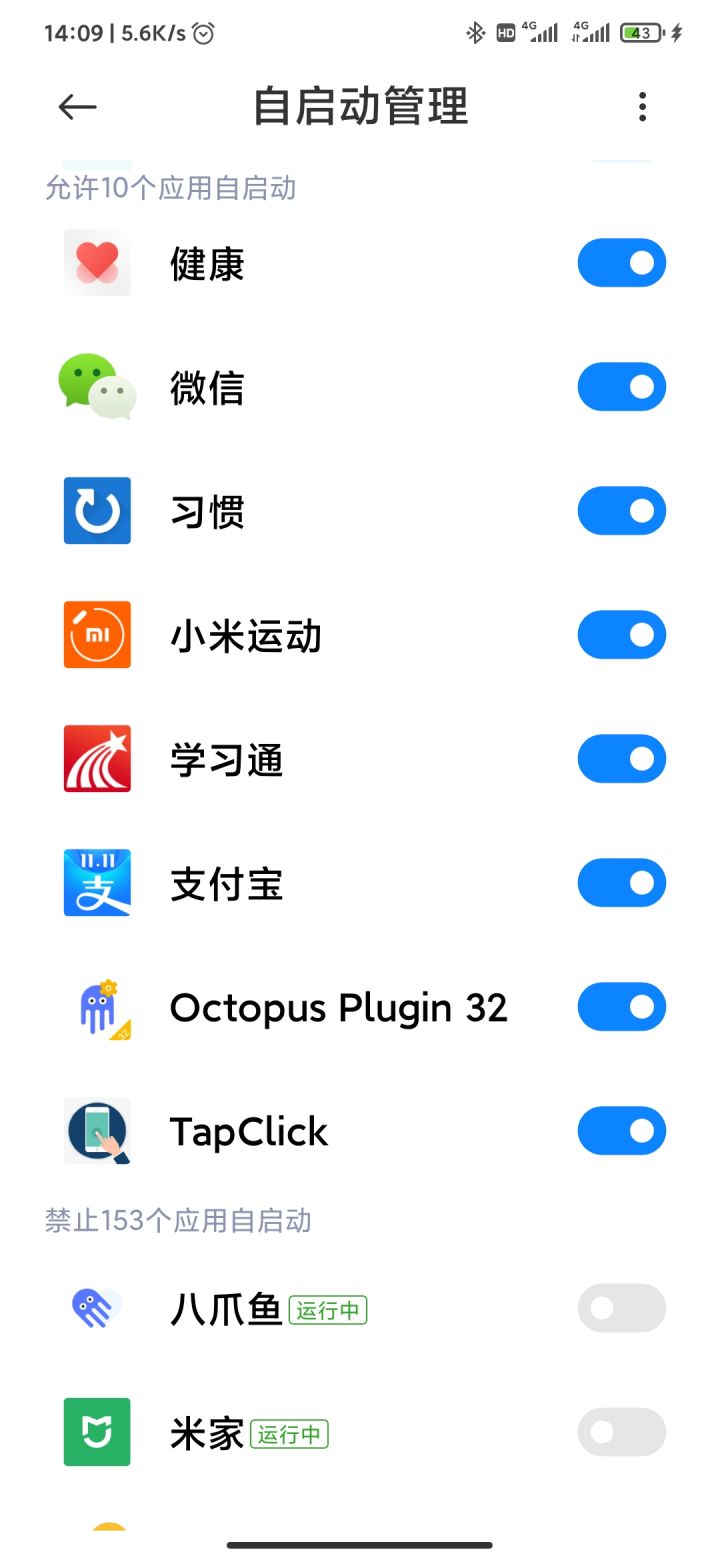The height and width of the screenshot is (1560, 720).
Task: Tap the 八爪鱼 octopus app icon
Action: click(x=96, y=1308)
